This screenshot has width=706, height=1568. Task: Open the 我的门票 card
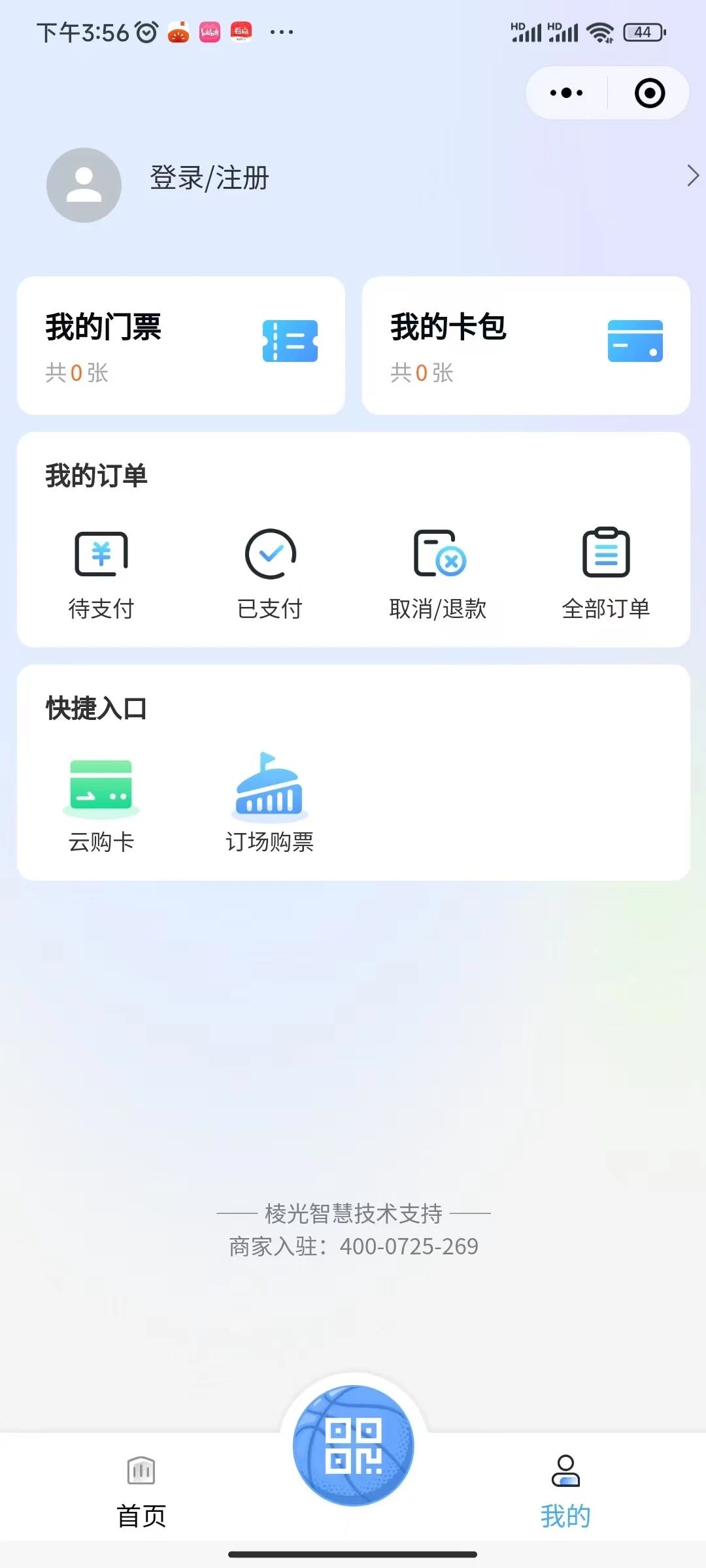(181, 346)
